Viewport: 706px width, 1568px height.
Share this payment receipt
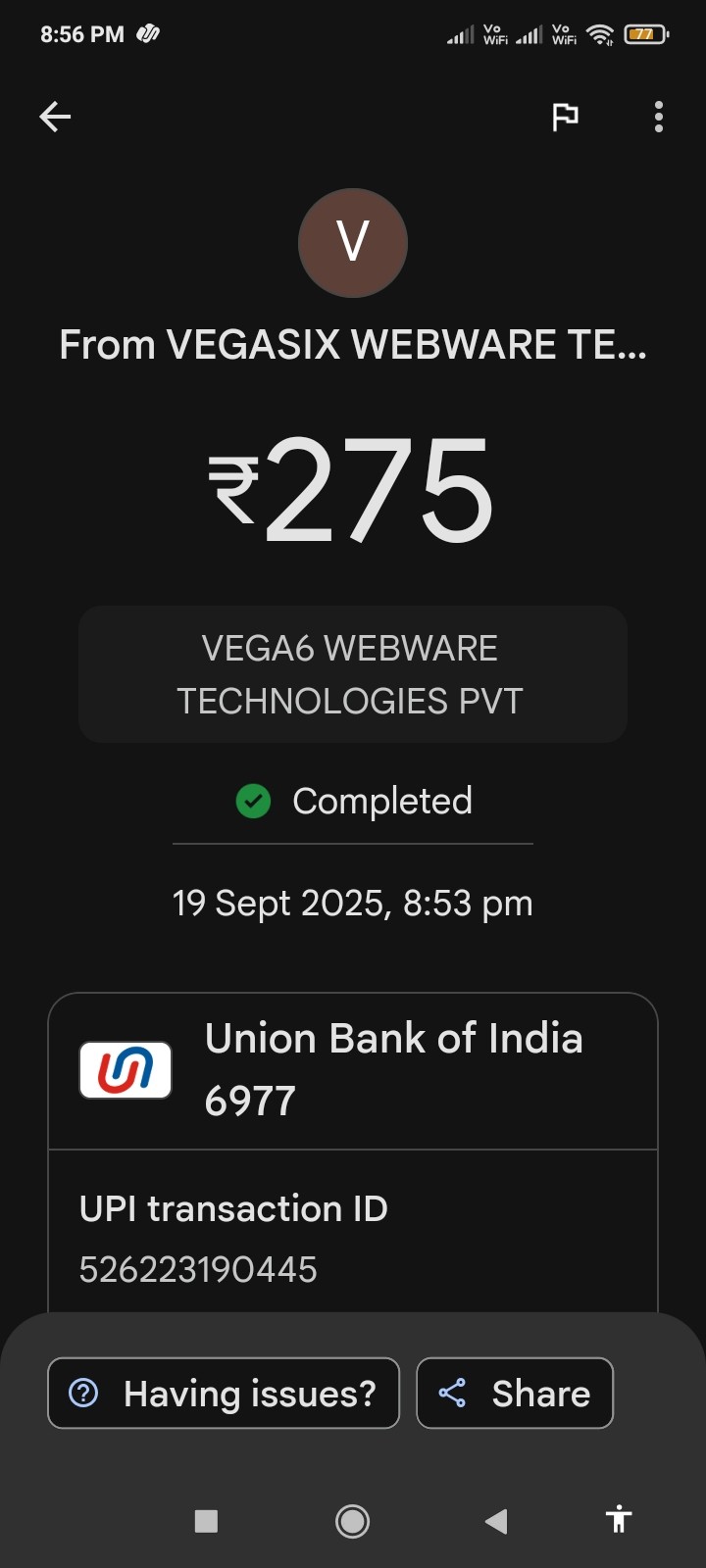[515, 1393]
